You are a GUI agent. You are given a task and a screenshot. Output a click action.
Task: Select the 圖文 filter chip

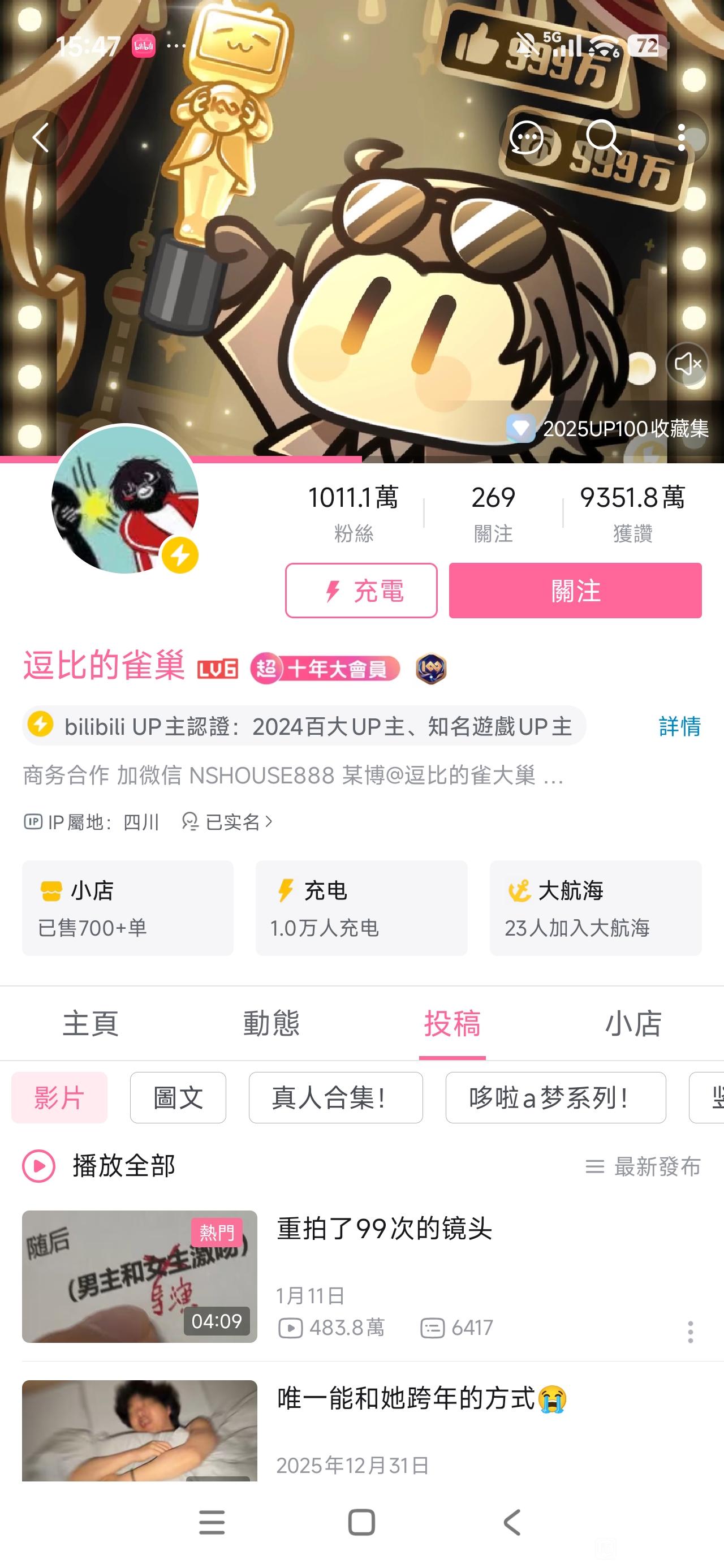click(x=178, y=1097)
